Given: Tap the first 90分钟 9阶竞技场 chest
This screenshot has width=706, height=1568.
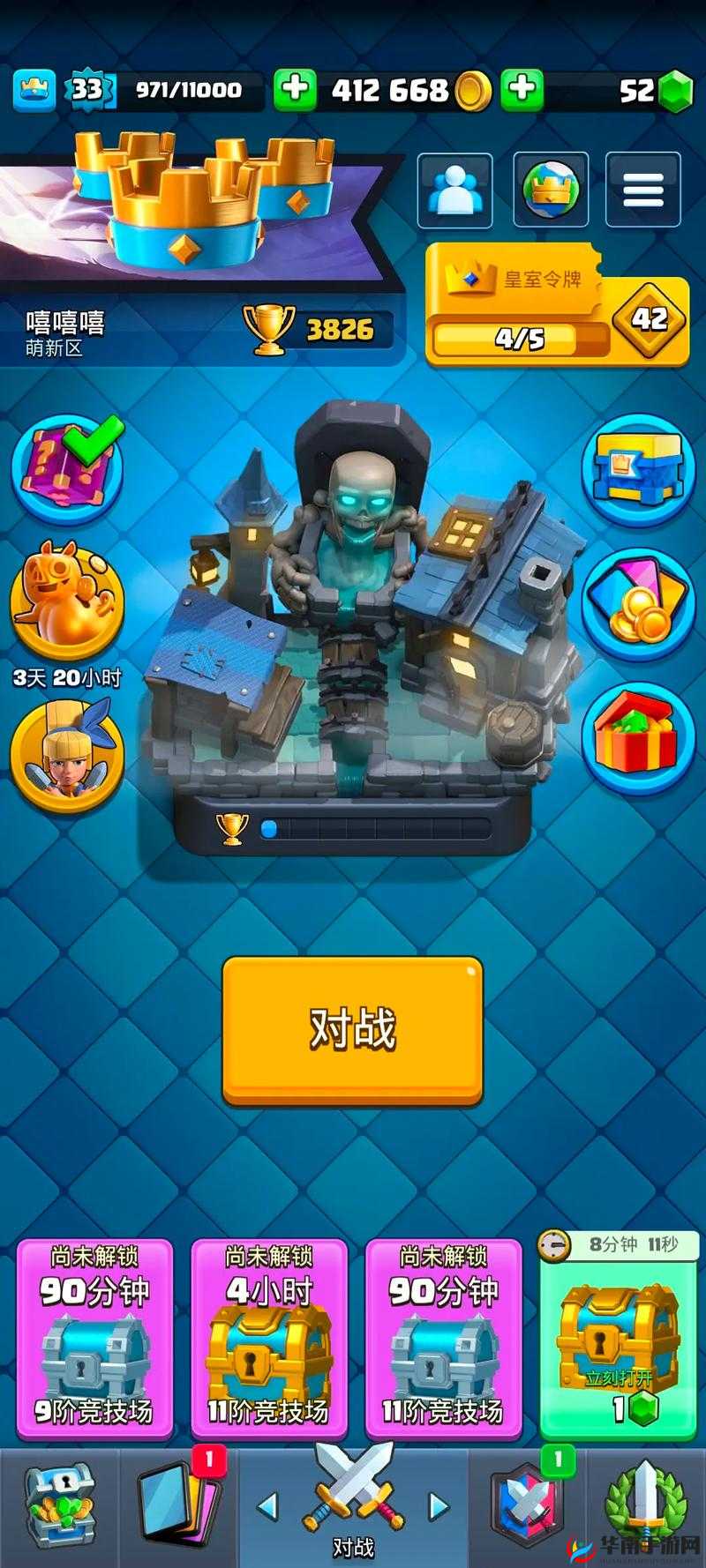Looking at the screenshot, I should (94, 1337).
